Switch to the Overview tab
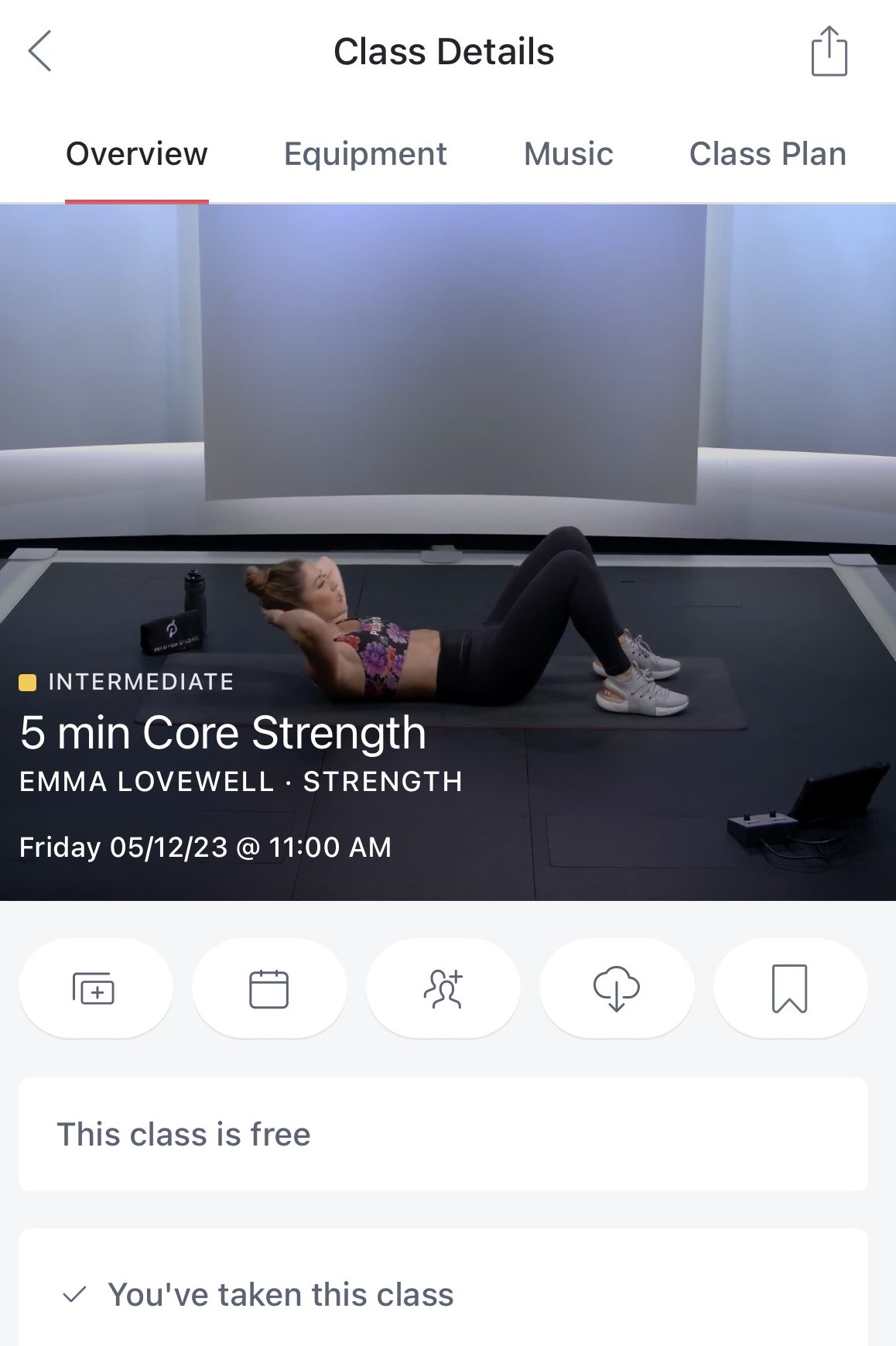Viewport: 896px width, 1346px height. [137, 154]
